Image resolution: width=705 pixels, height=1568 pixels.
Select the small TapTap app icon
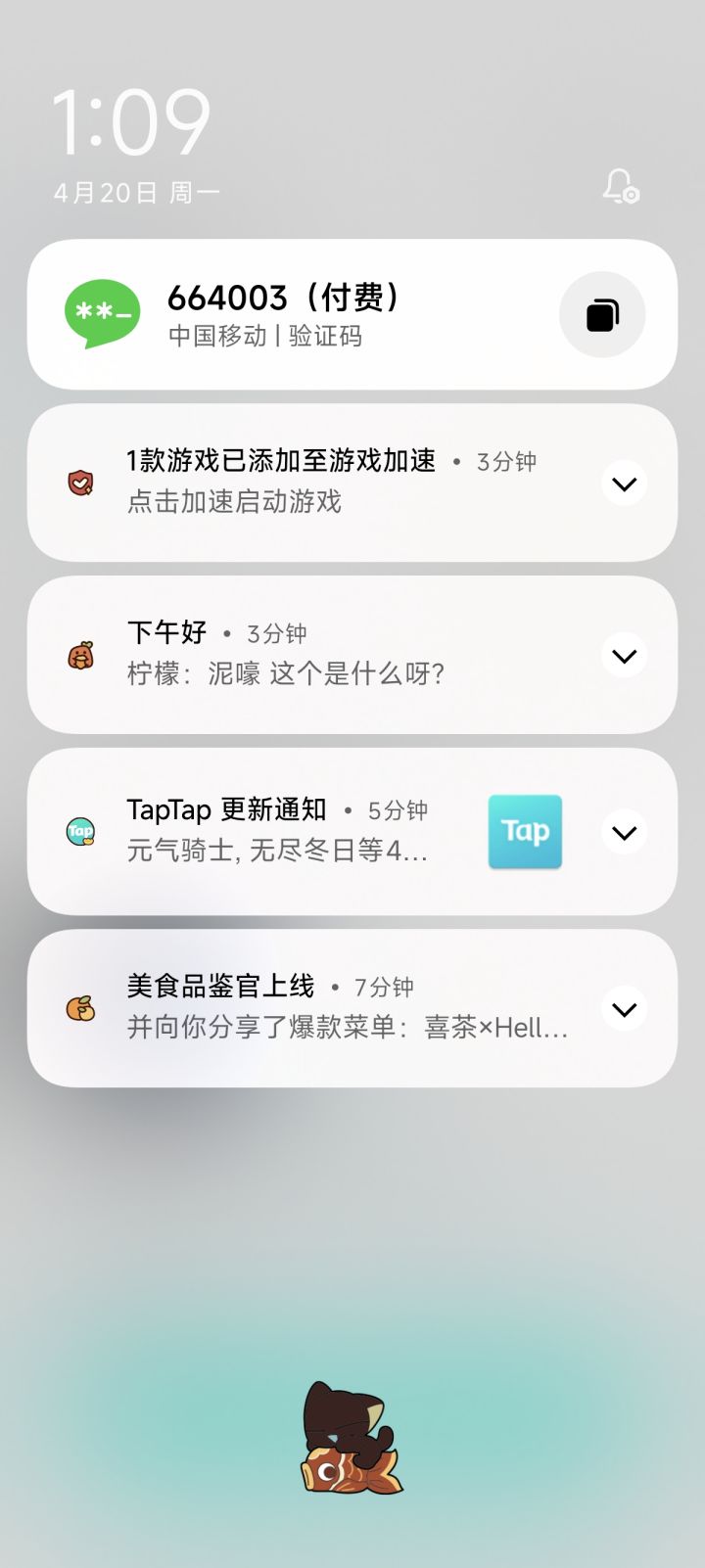[78, 831]
